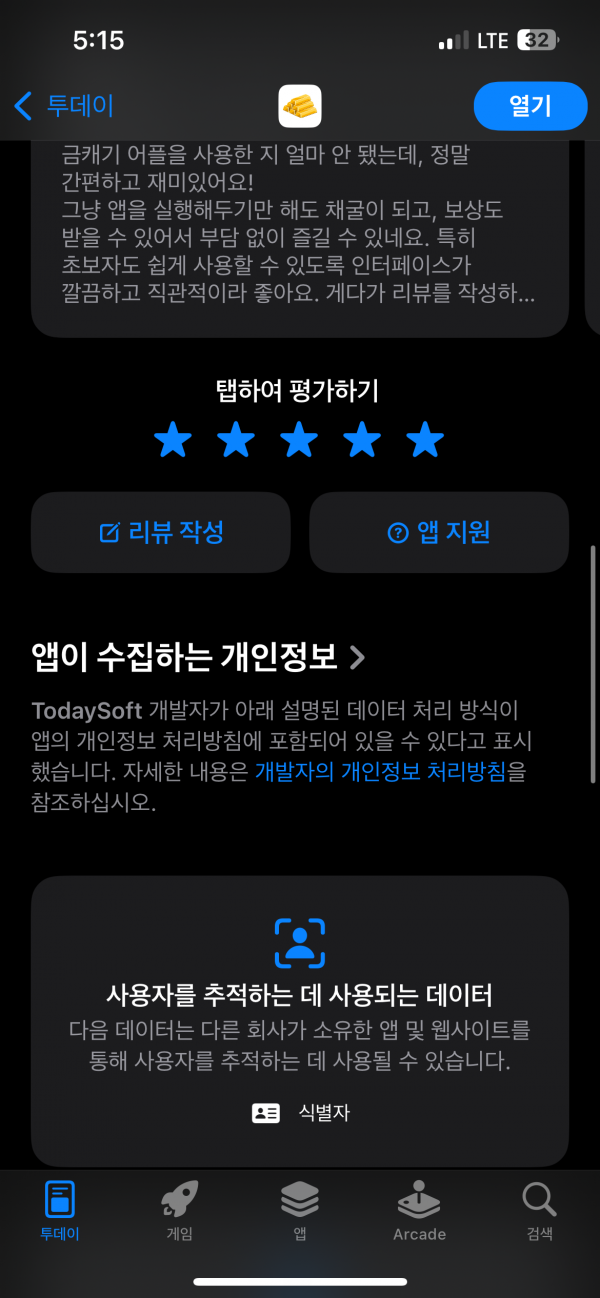
Task: Rate the app with the fifth star
Action: pyautogui.click(x=426, y=439)
